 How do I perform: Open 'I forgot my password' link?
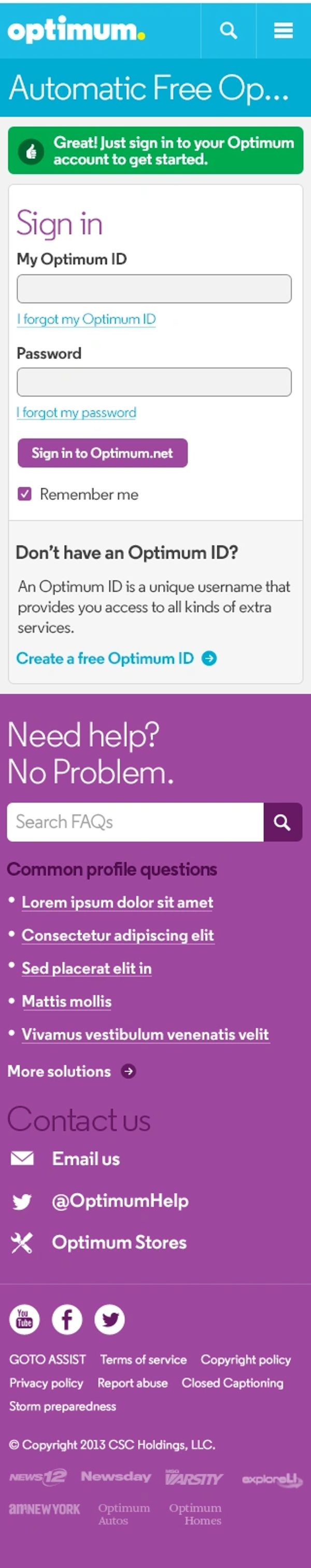[x=77, y=412]
